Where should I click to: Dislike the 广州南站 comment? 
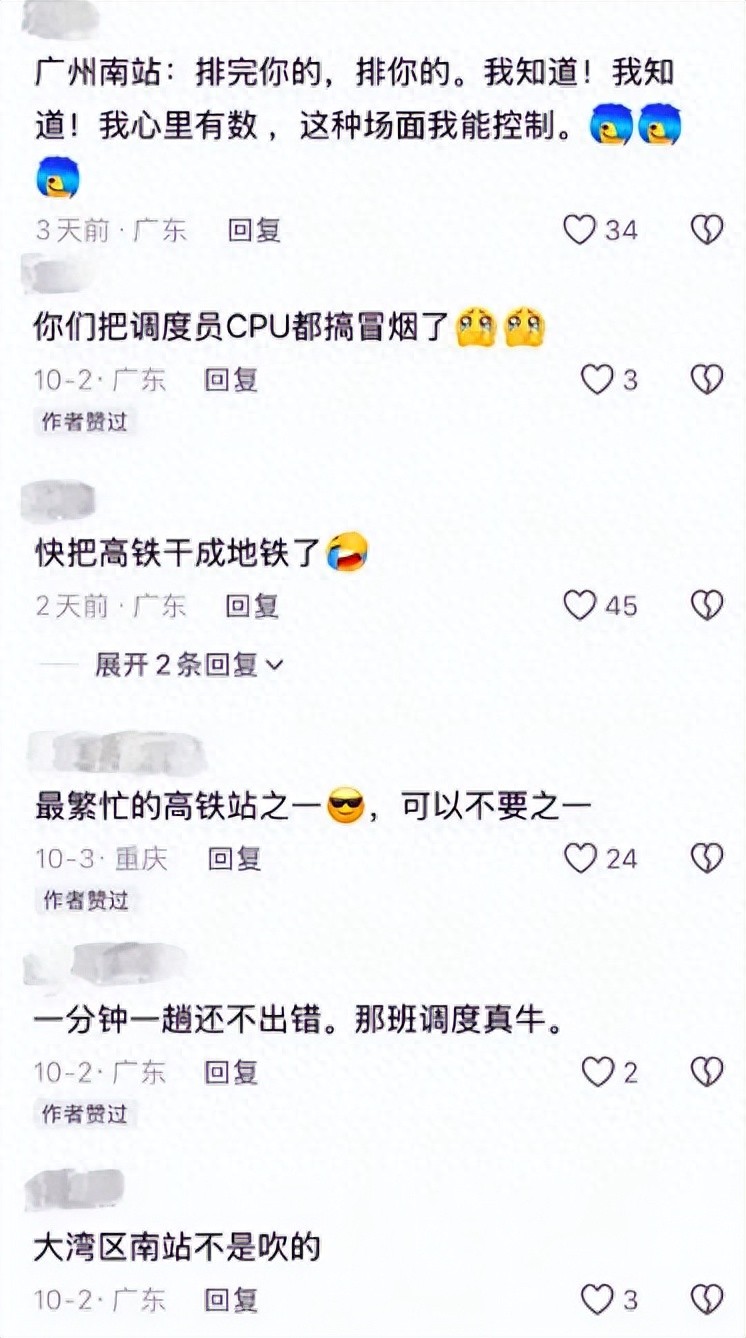coord(707,230)
